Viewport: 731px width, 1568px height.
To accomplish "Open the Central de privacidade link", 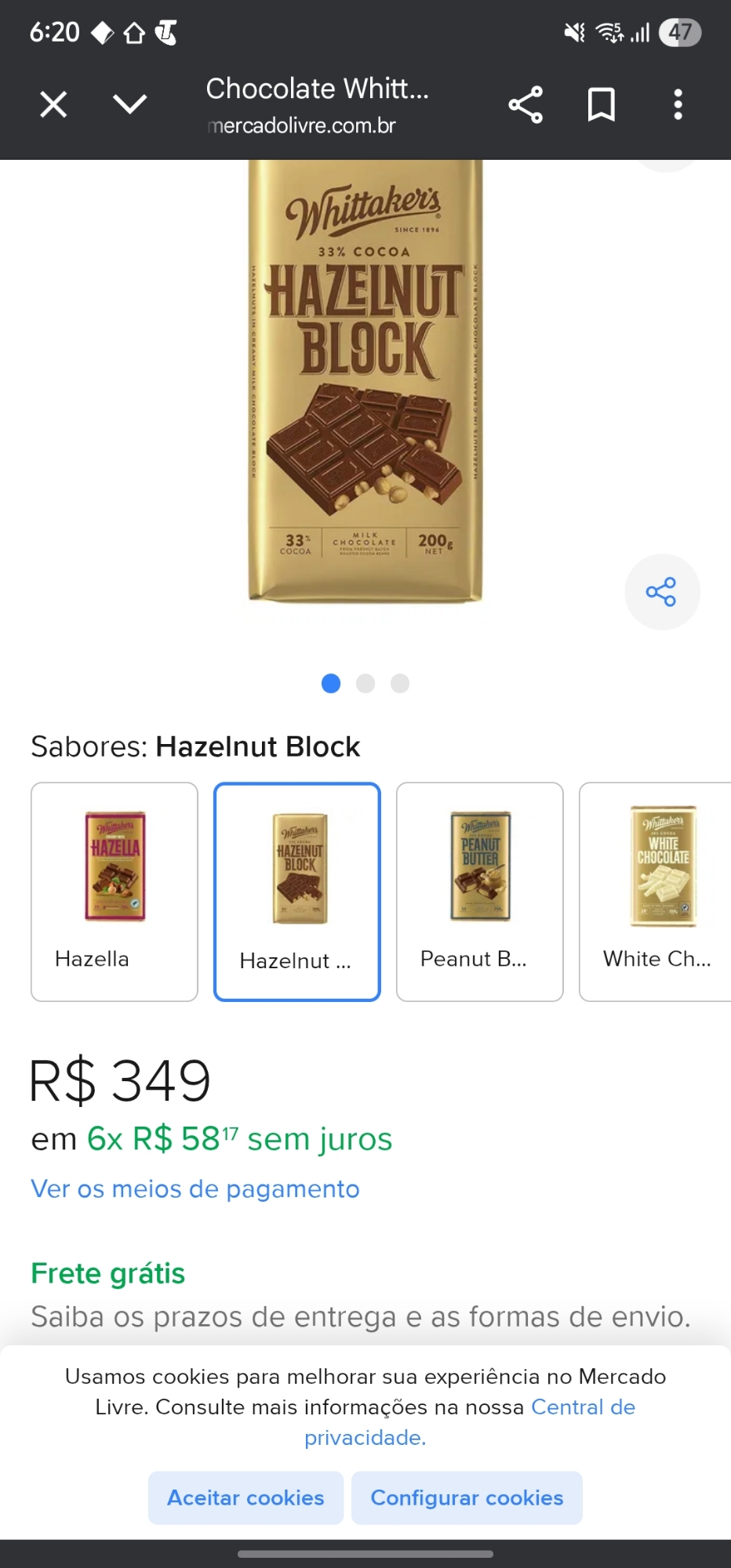I will (x=582, y=1407).
